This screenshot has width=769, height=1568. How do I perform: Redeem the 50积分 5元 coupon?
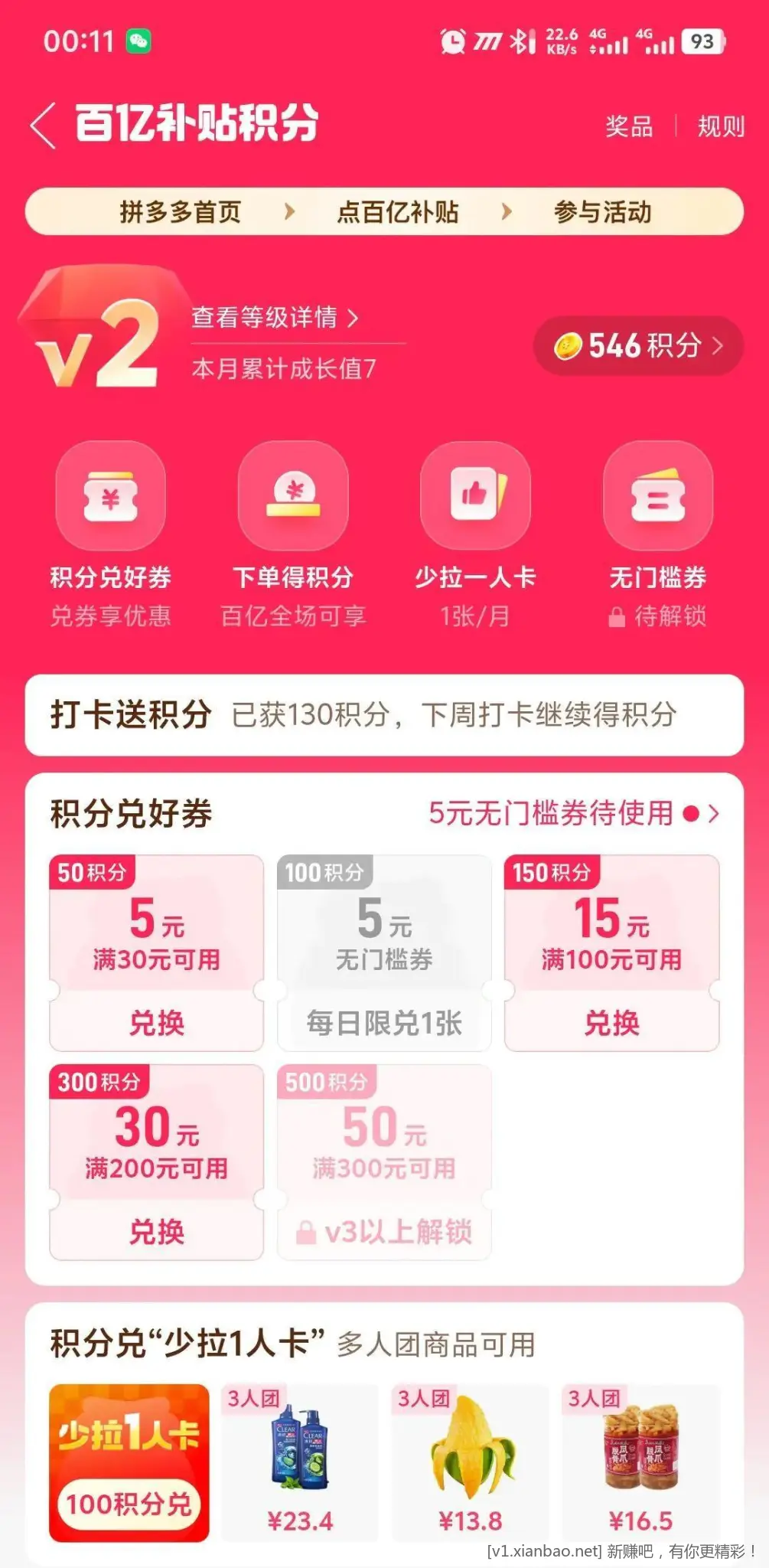(156, 1023)
